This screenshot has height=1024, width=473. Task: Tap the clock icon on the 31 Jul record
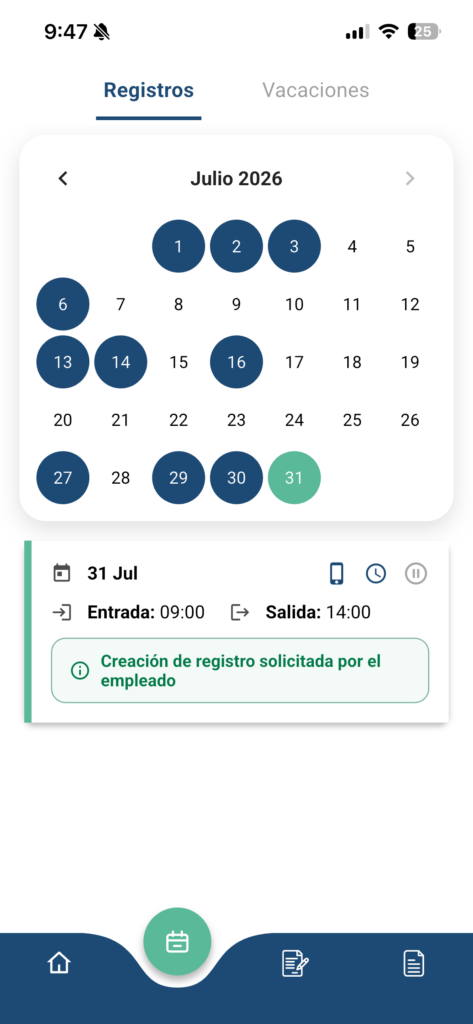376,573
